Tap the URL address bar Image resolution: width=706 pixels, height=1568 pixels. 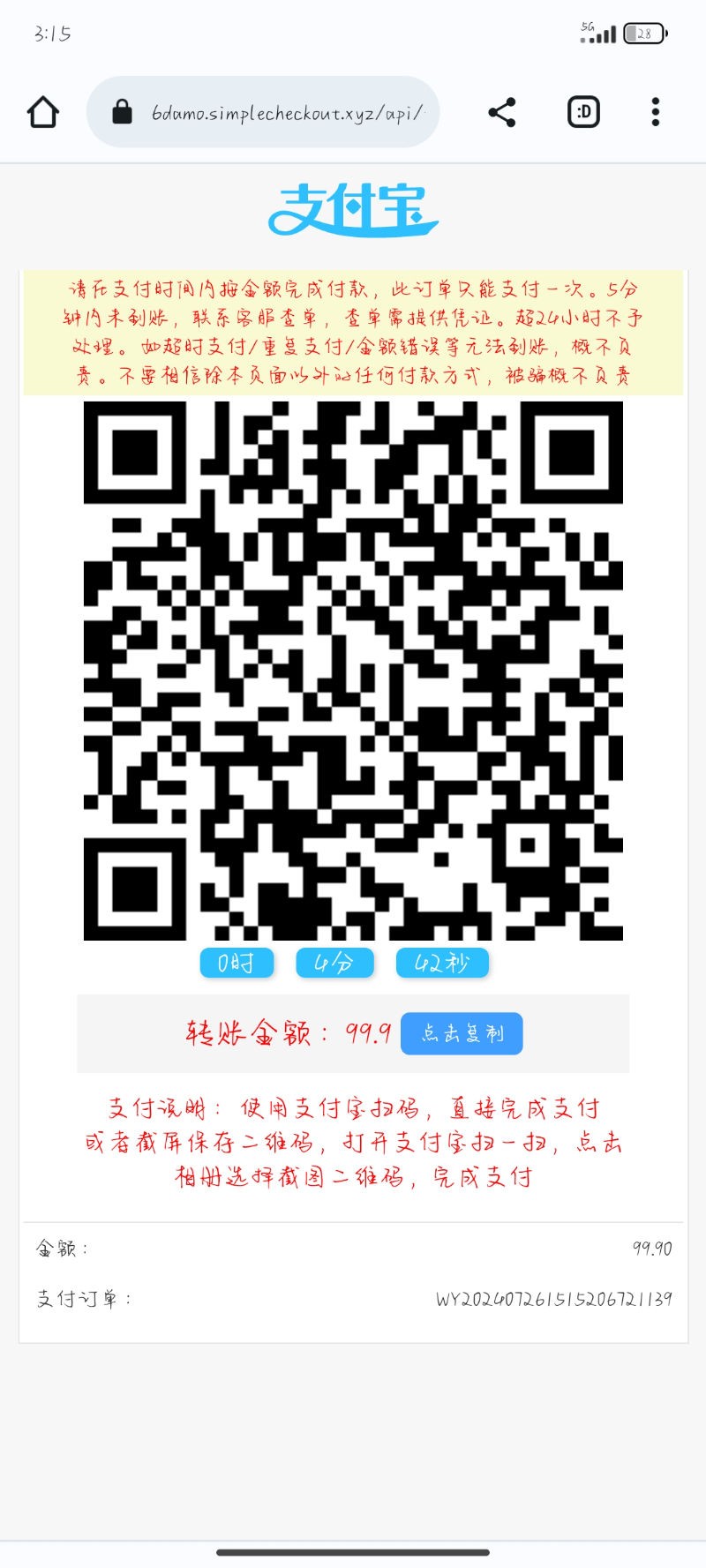click(274, 112)
